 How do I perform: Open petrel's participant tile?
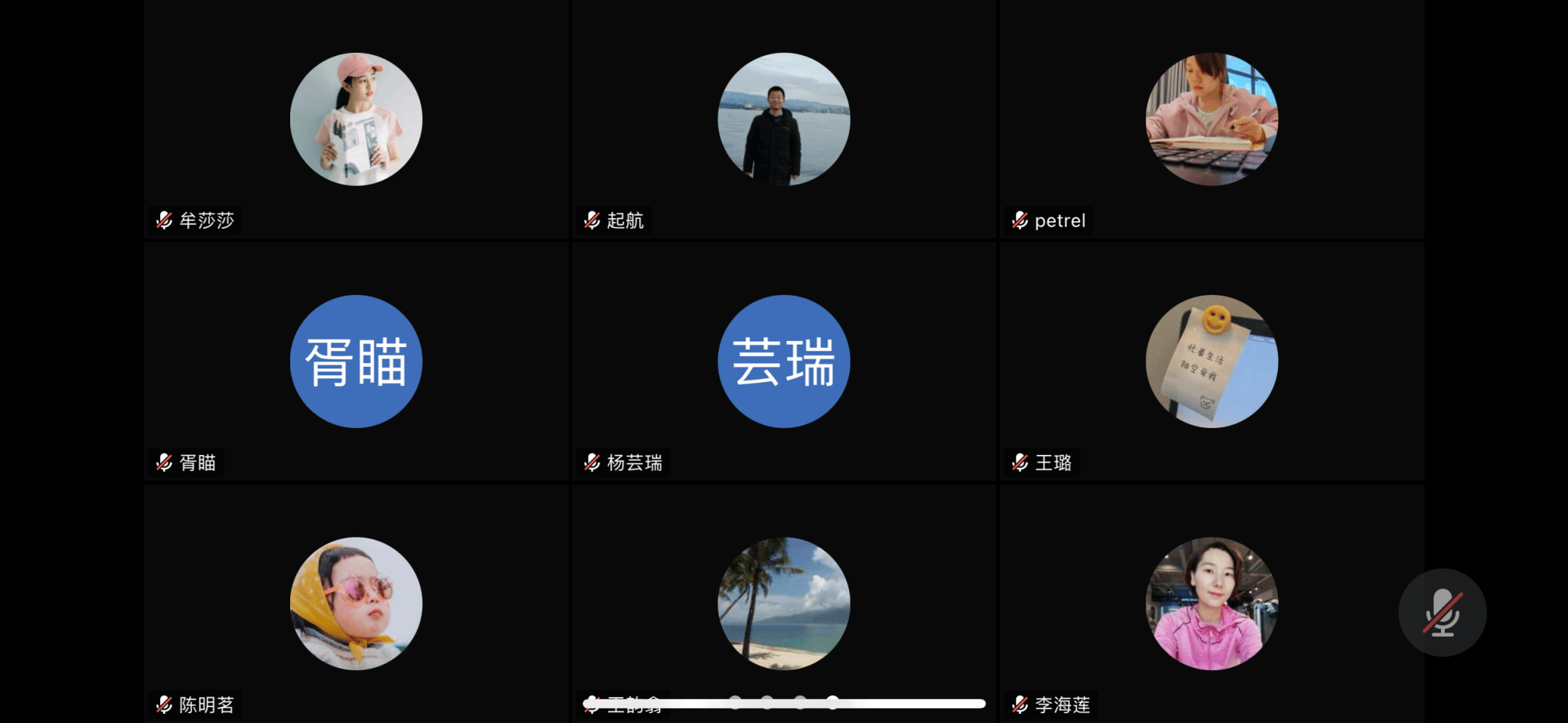pos(1211,119)
